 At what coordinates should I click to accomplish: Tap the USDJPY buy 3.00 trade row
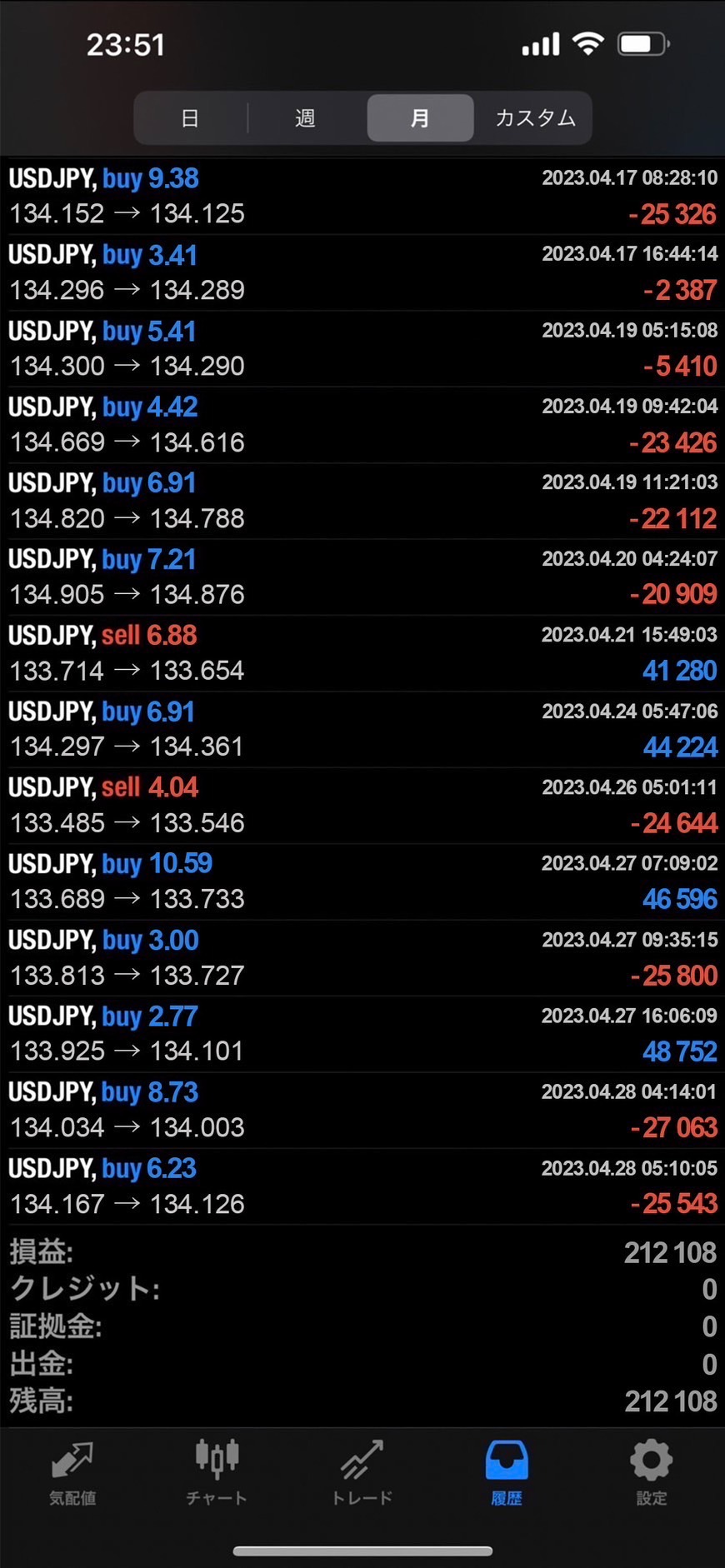pyautogui.click(x=362, y=958)
